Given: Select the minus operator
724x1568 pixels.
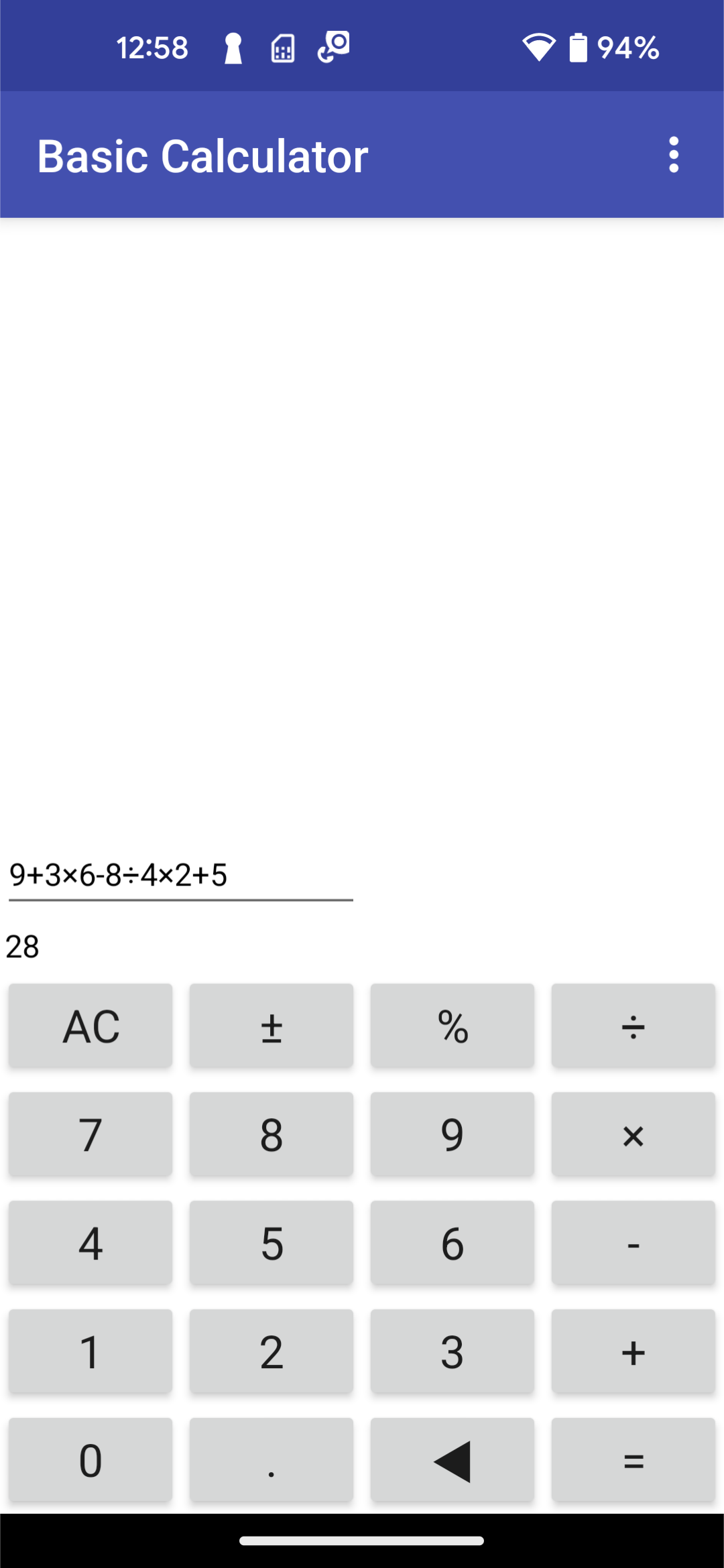Looking at the screenshot, I should [633, 1243].
